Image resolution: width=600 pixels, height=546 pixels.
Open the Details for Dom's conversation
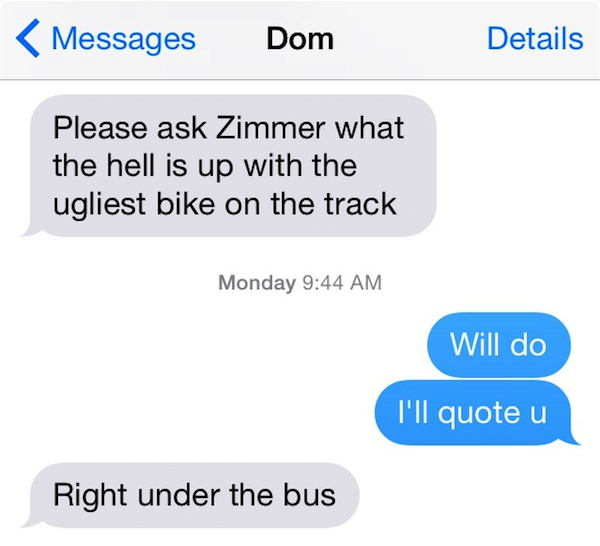pos(534,39)
